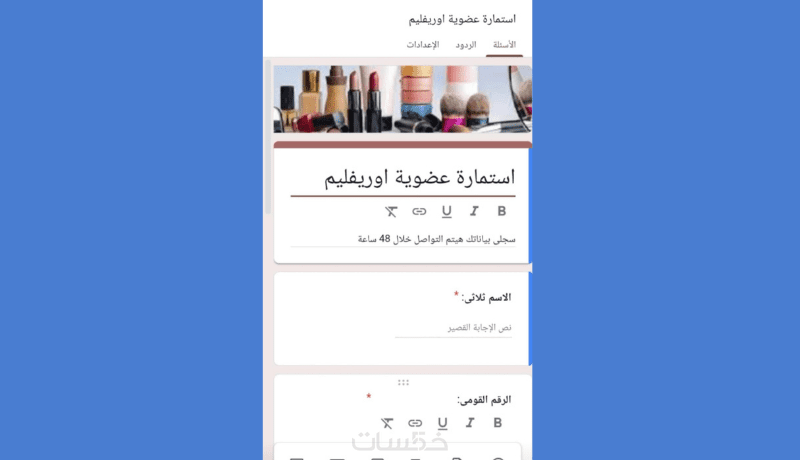Bold the الرقم القومى question text

pos(497,423)
